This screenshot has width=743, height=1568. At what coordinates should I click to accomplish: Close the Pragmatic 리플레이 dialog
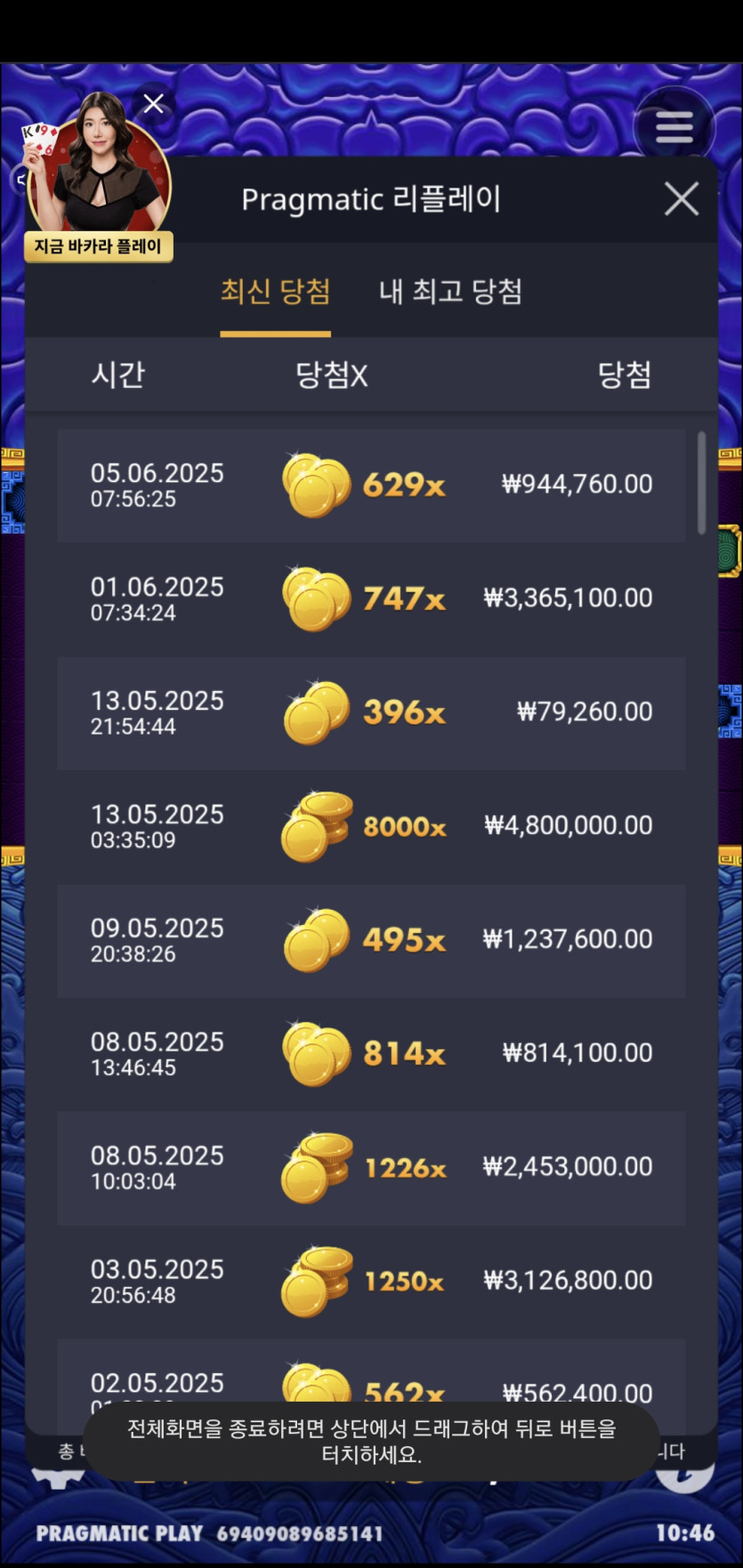coord(681,199)
